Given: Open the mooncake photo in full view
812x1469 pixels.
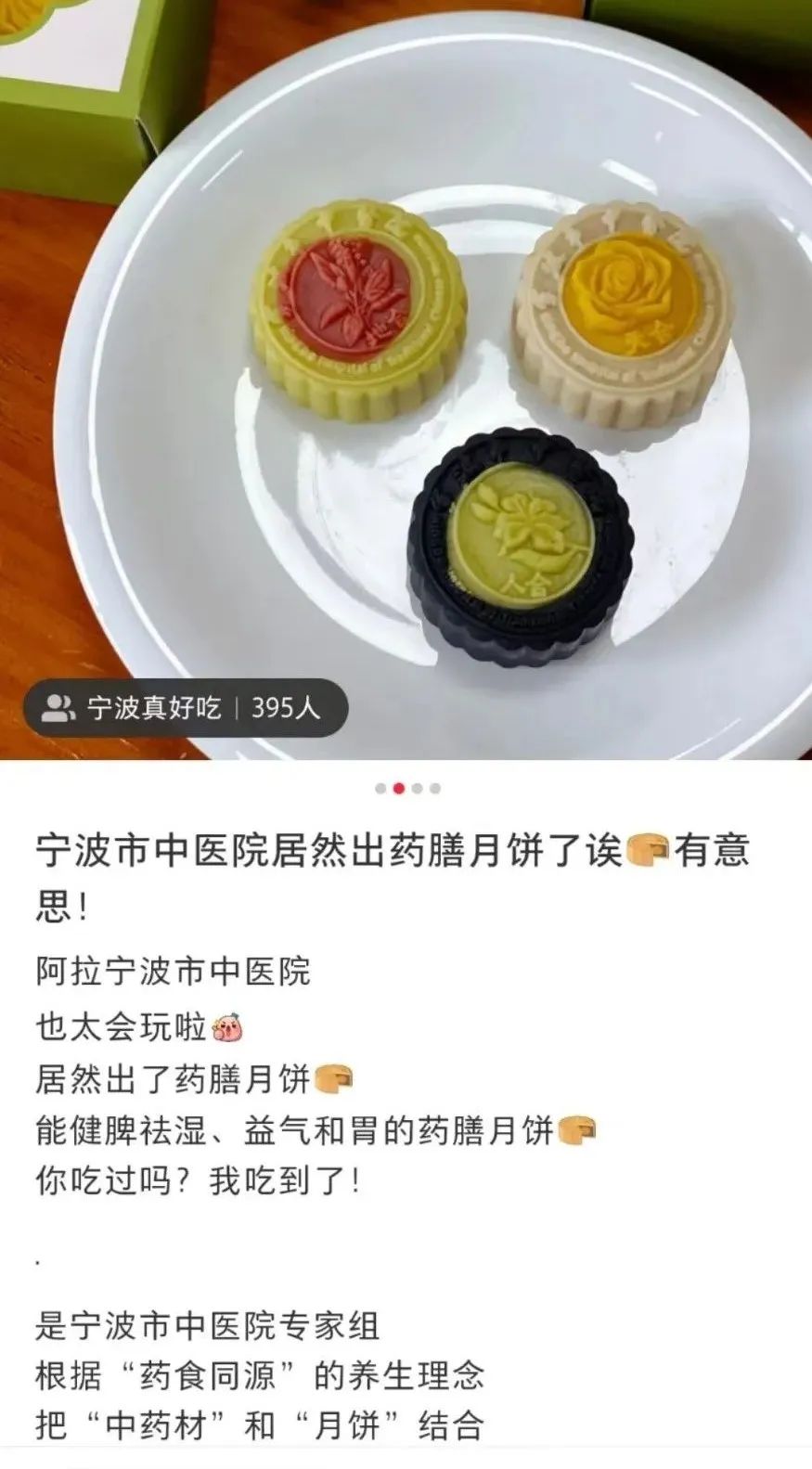Looking at the screenshot, I should (406, 380).
